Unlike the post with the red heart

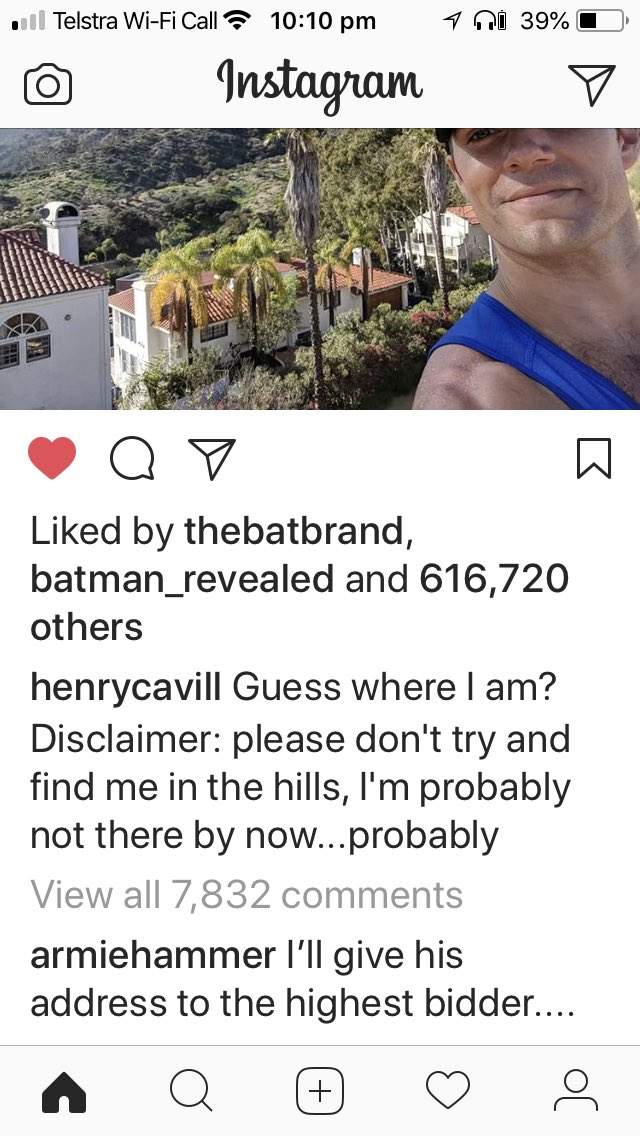(x=52, y=460)
